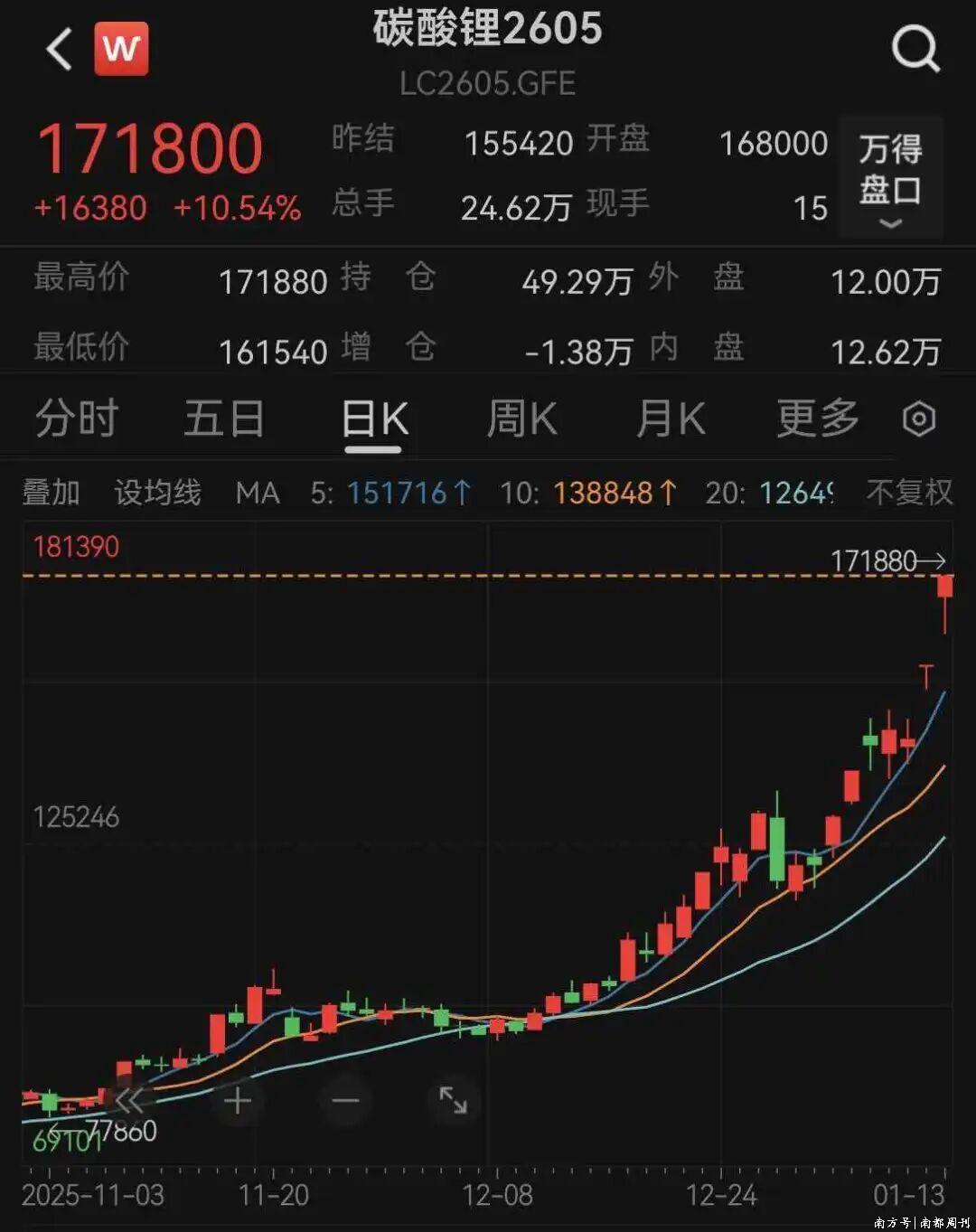The height and width of the screenshot is (1232, 976).
Task: Open the 更多 chart period options
Action: click(x=817, y=419)
